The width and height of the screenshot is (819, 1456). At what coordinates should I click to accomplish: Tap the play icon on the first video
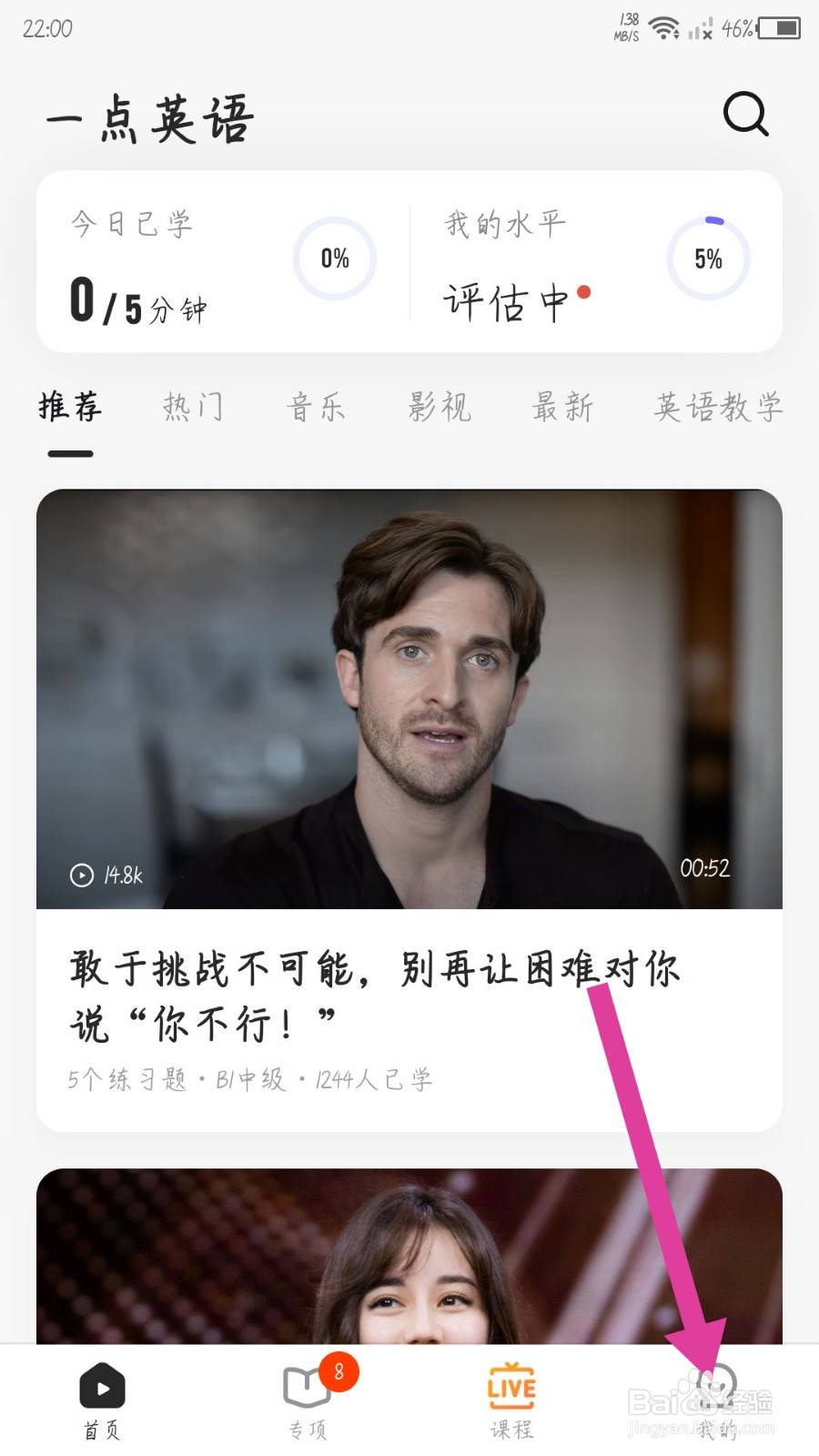pyautogui.click(x=80, y=876)
